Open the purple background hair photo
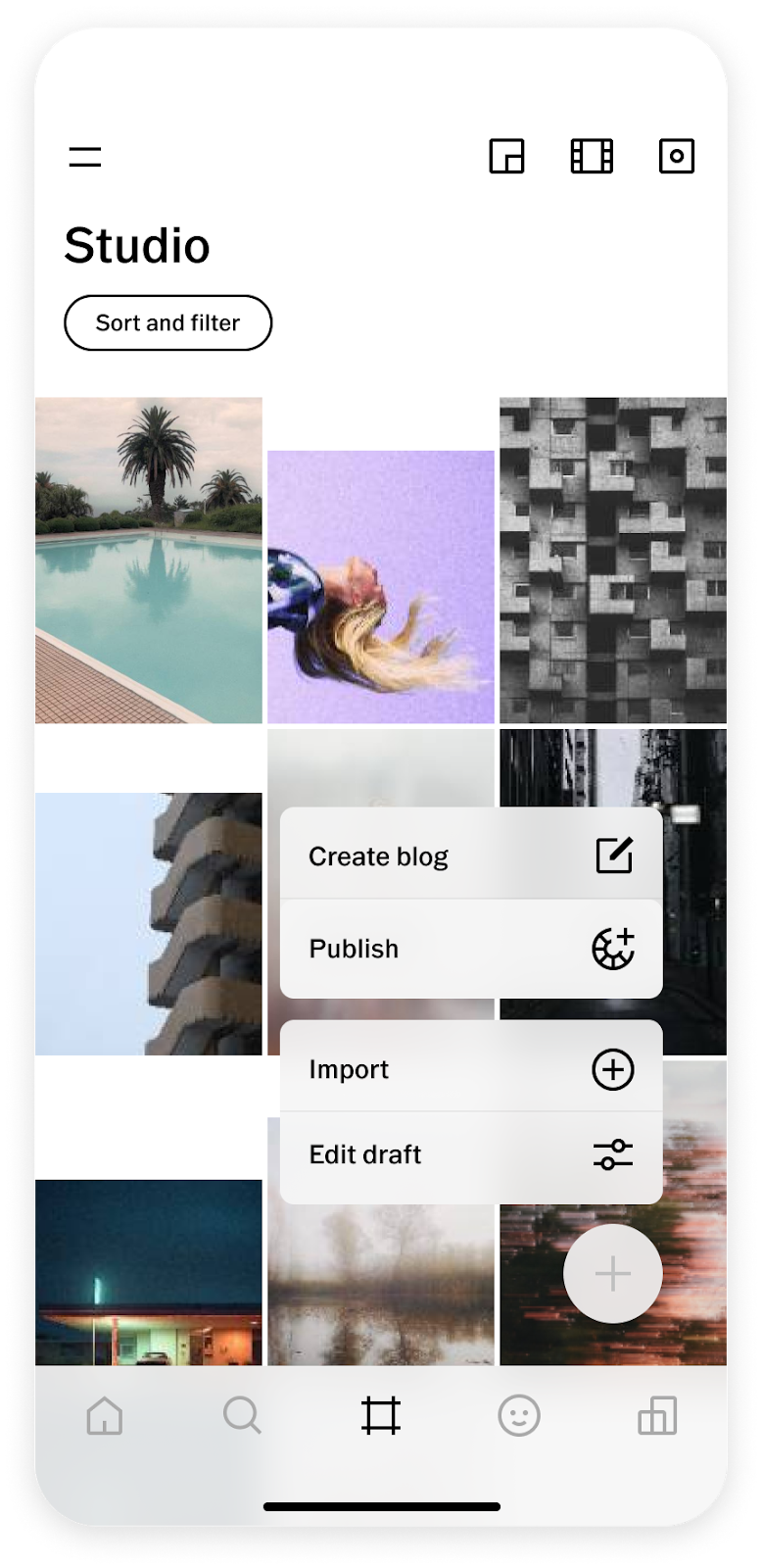This screenshot has width=762, height=1568. tap(381, 586)
